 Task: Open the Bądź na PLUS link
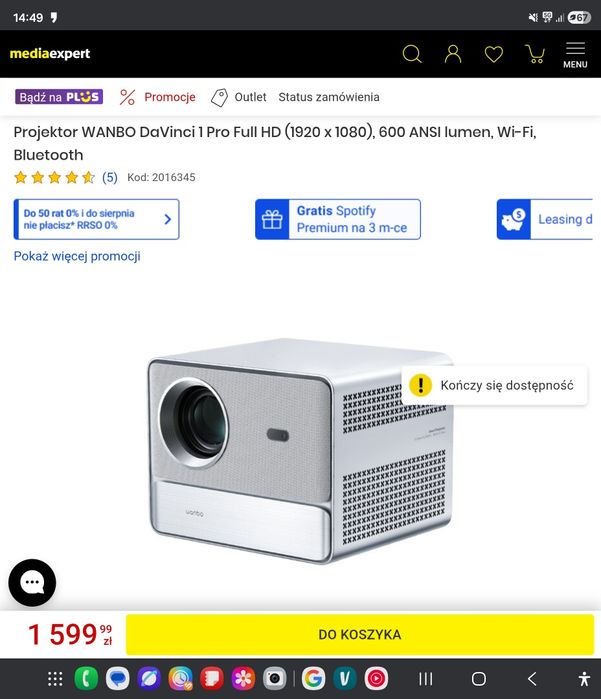click(x=59, y=97)
